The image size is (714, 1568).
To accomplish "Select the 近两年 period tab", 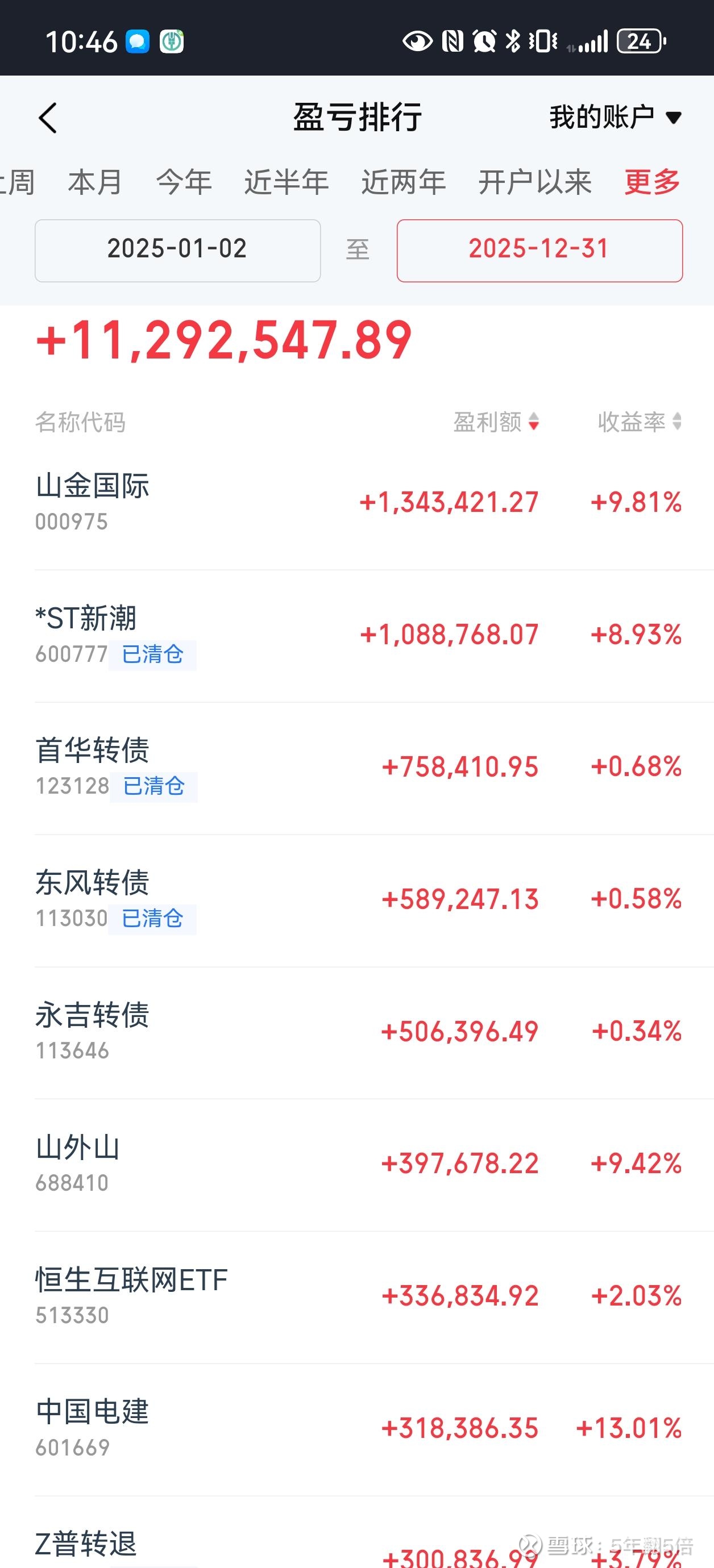I will pos(403,182).
